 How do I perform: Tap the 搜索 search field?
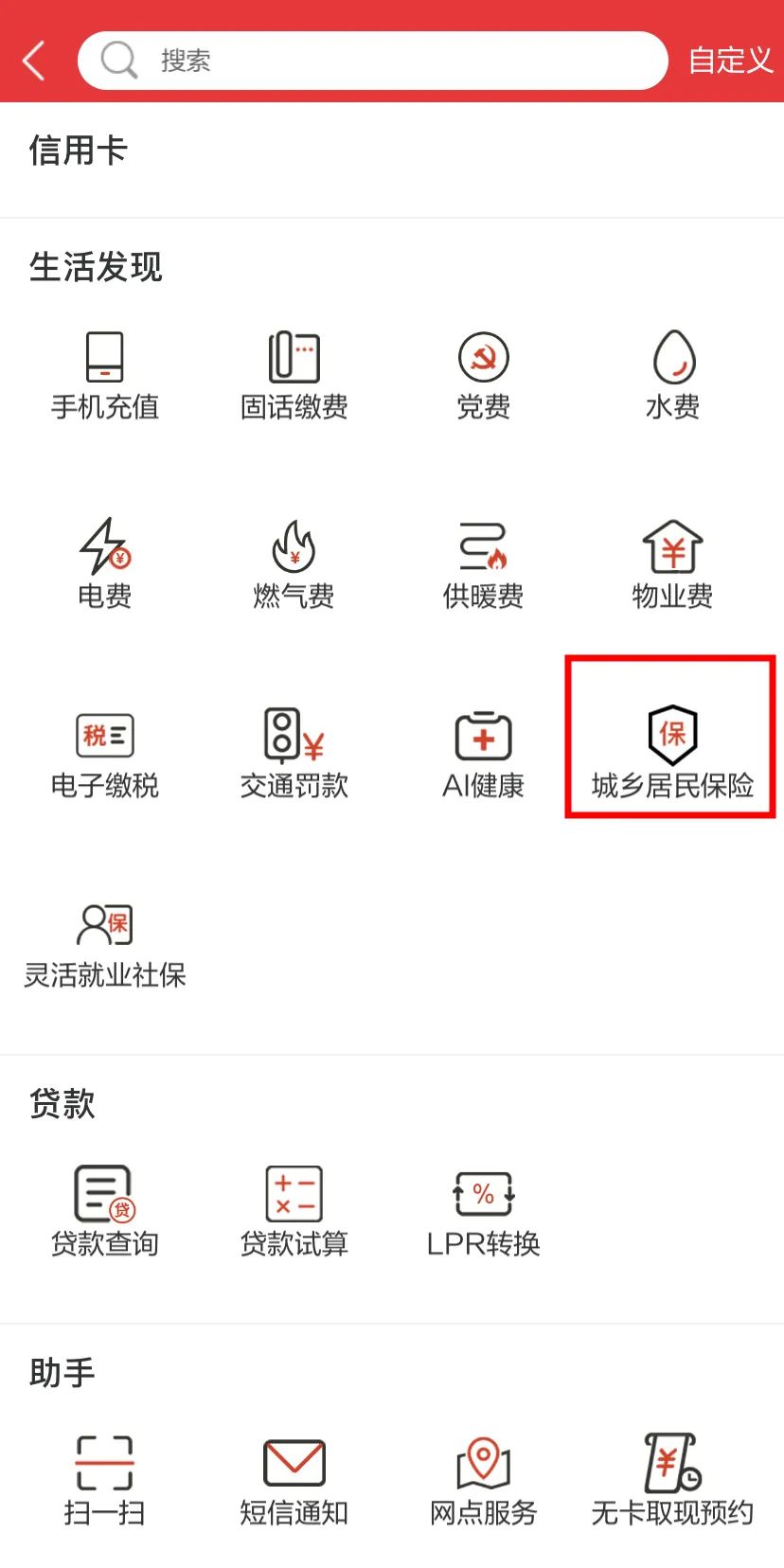pyautogui.click(x=373, y=61)
